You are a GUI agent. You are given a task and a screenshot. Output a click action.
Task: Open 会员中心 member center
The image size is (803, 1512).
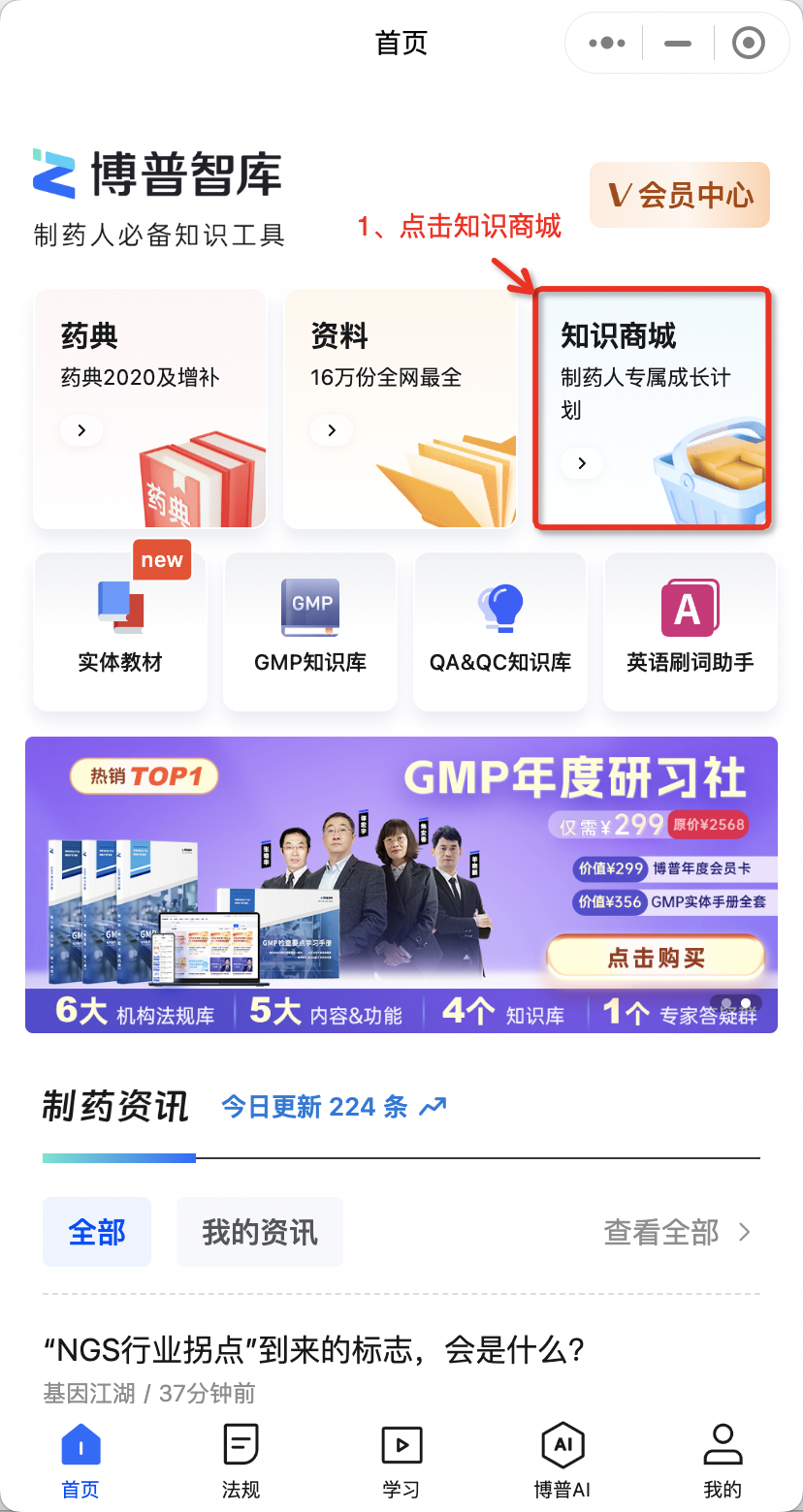[679, 195]
